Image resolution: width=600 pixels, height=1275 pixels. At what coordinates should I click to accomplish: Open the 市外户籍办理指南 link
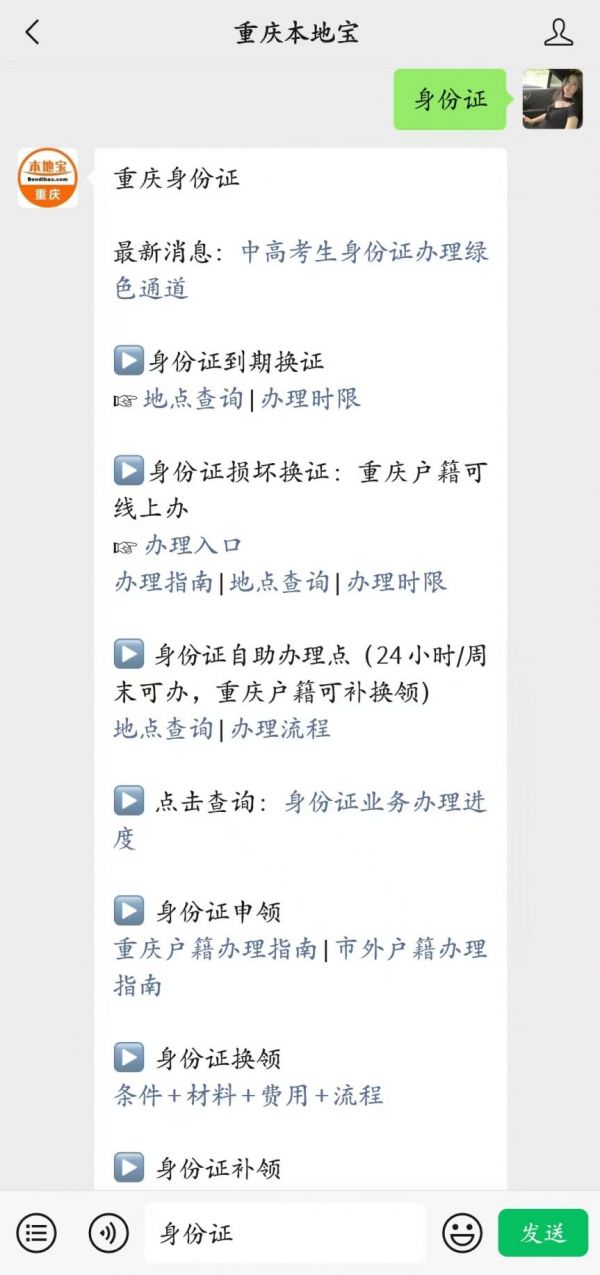tap(410, 949)
